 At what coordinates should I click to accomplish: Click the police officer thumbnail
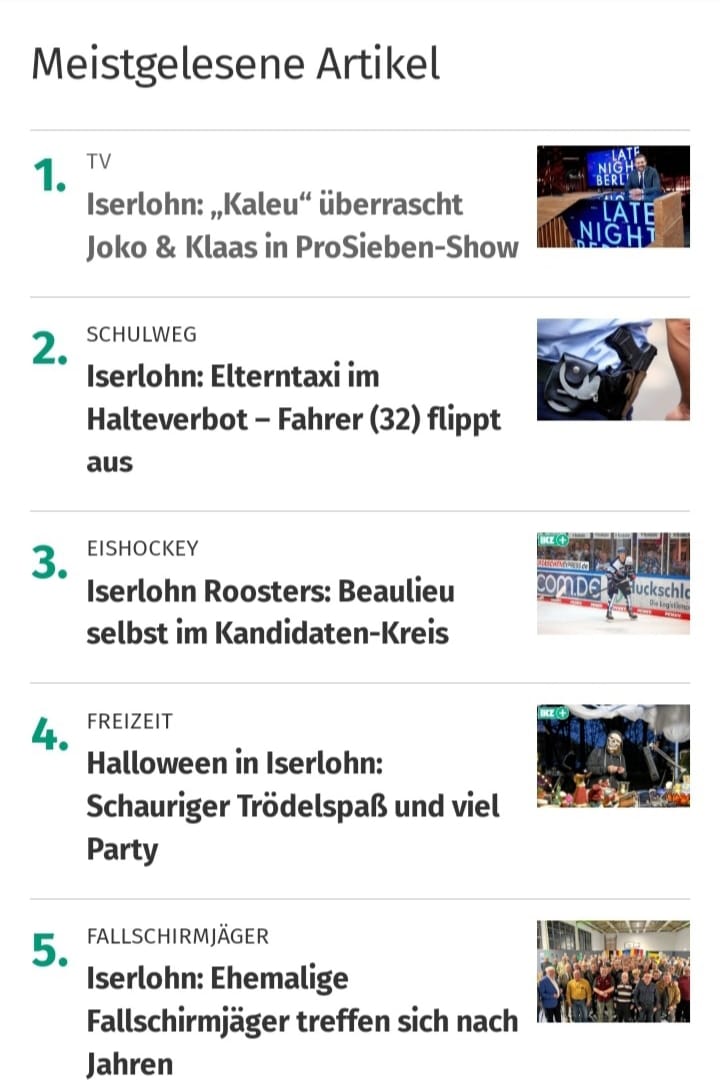[x=612, y=370]
